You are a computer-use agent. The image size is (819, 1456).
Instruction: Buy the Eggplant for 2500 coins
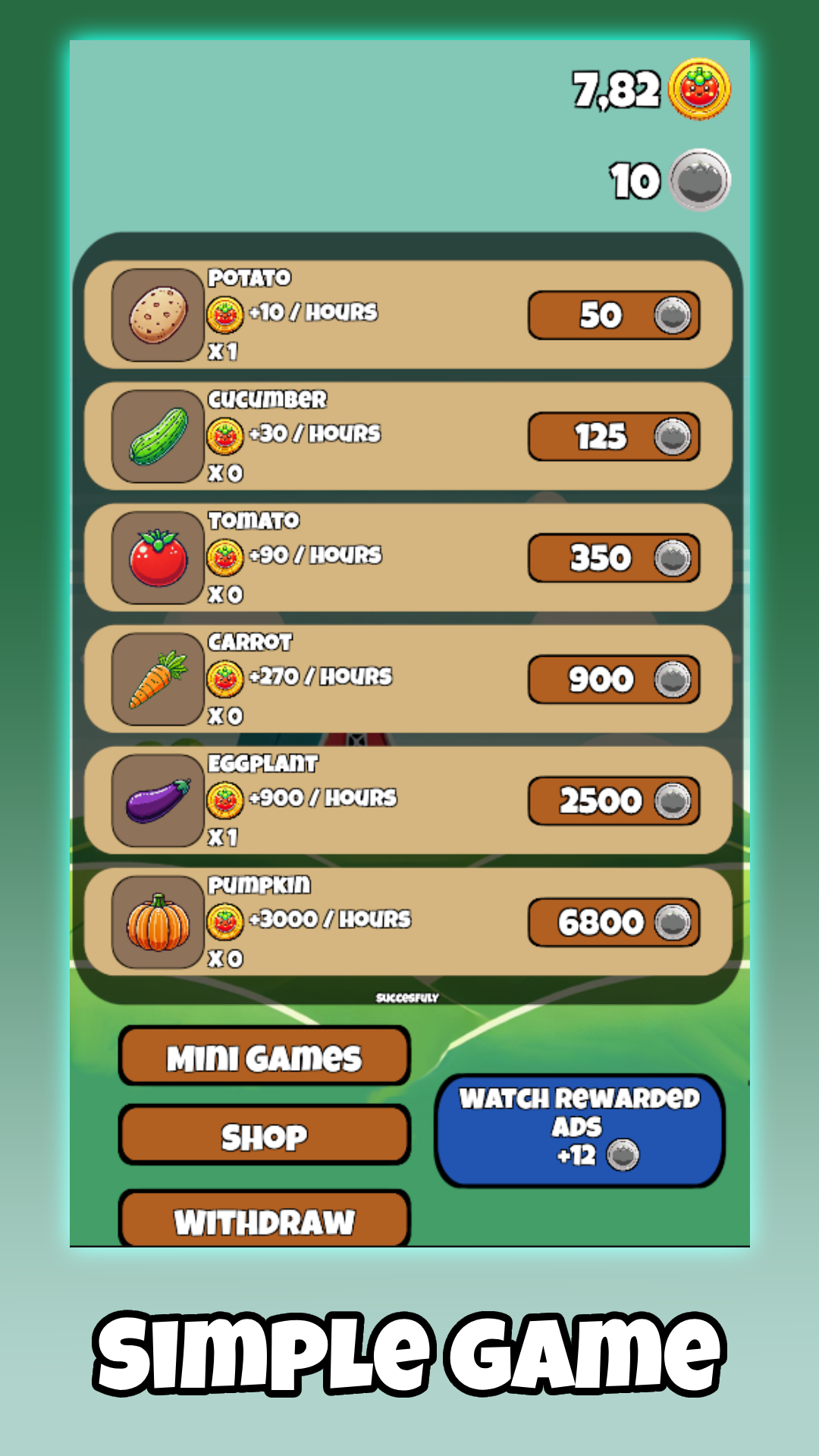coord(614,801)
